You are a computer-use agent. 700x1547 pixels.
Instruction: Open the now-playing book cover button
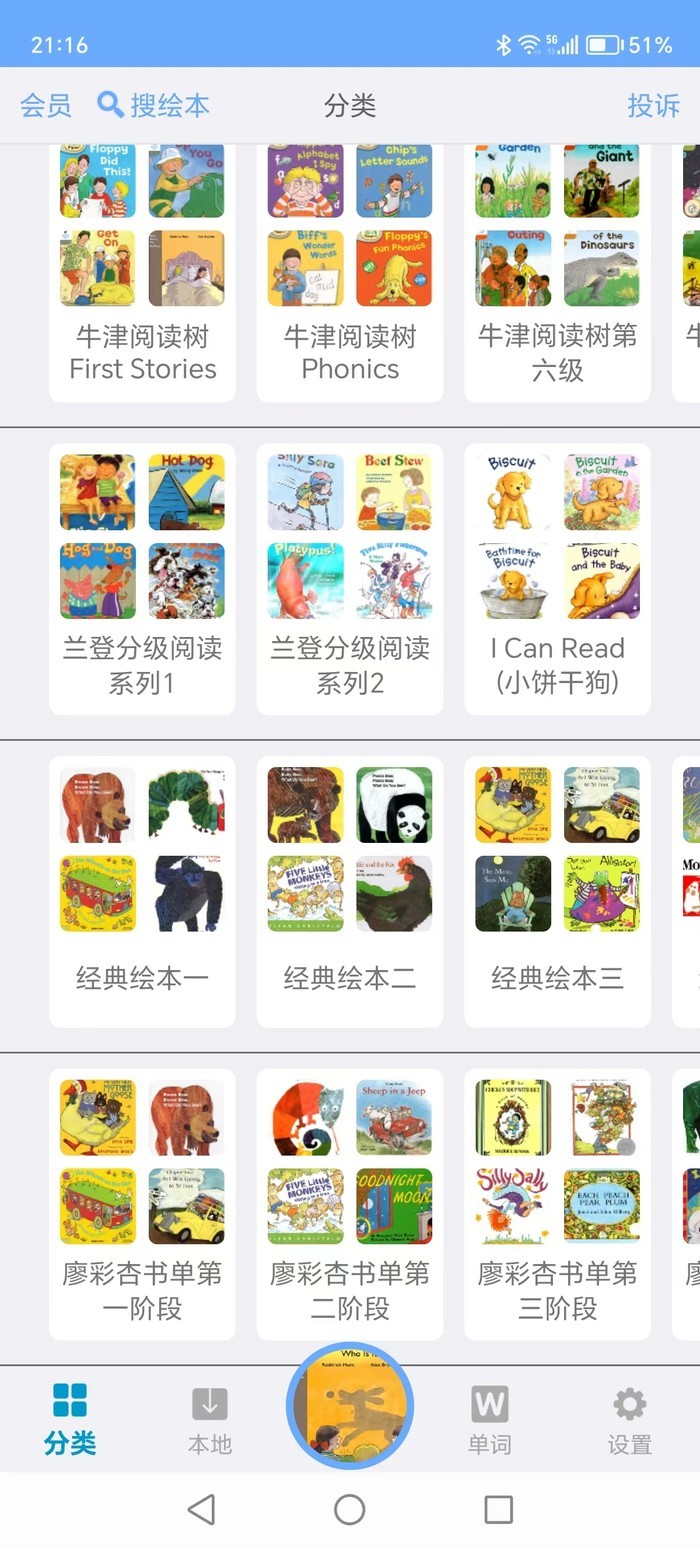pos(350,1405)
